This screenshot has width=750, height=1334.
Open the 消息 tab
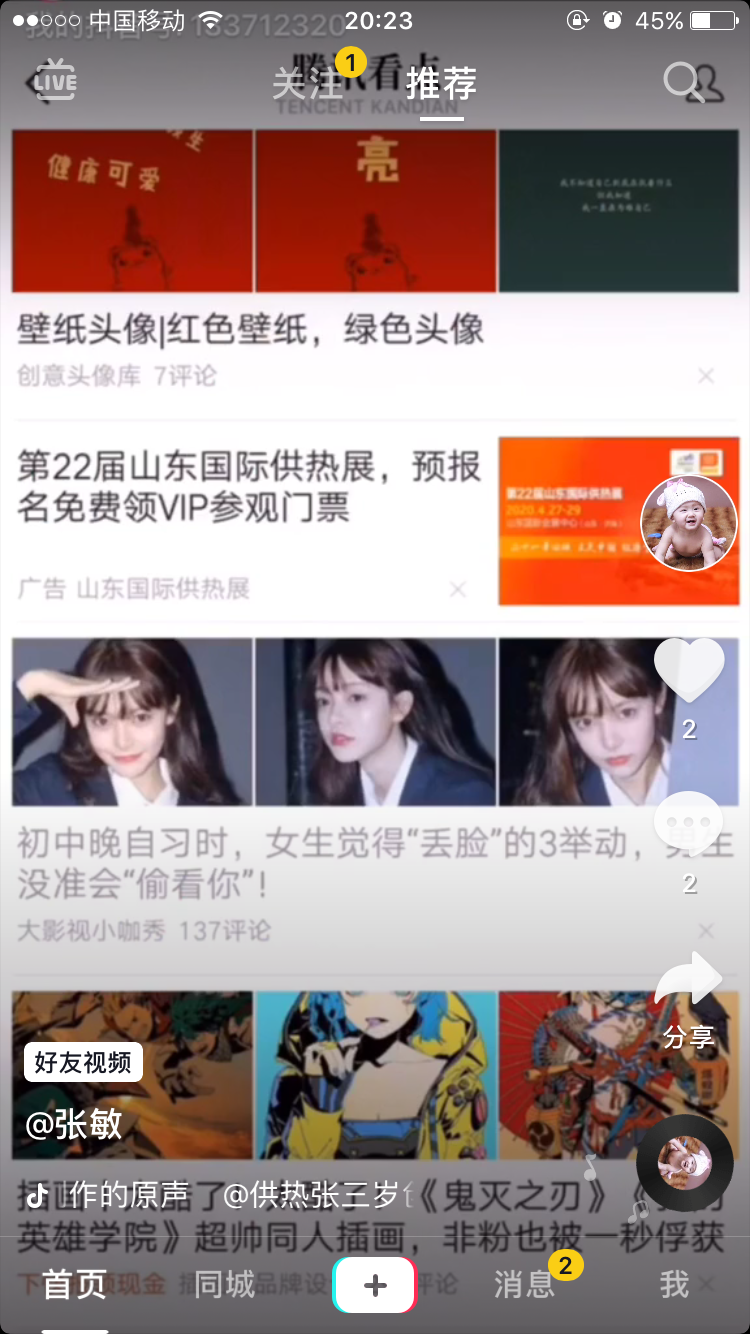(524, 1284)
